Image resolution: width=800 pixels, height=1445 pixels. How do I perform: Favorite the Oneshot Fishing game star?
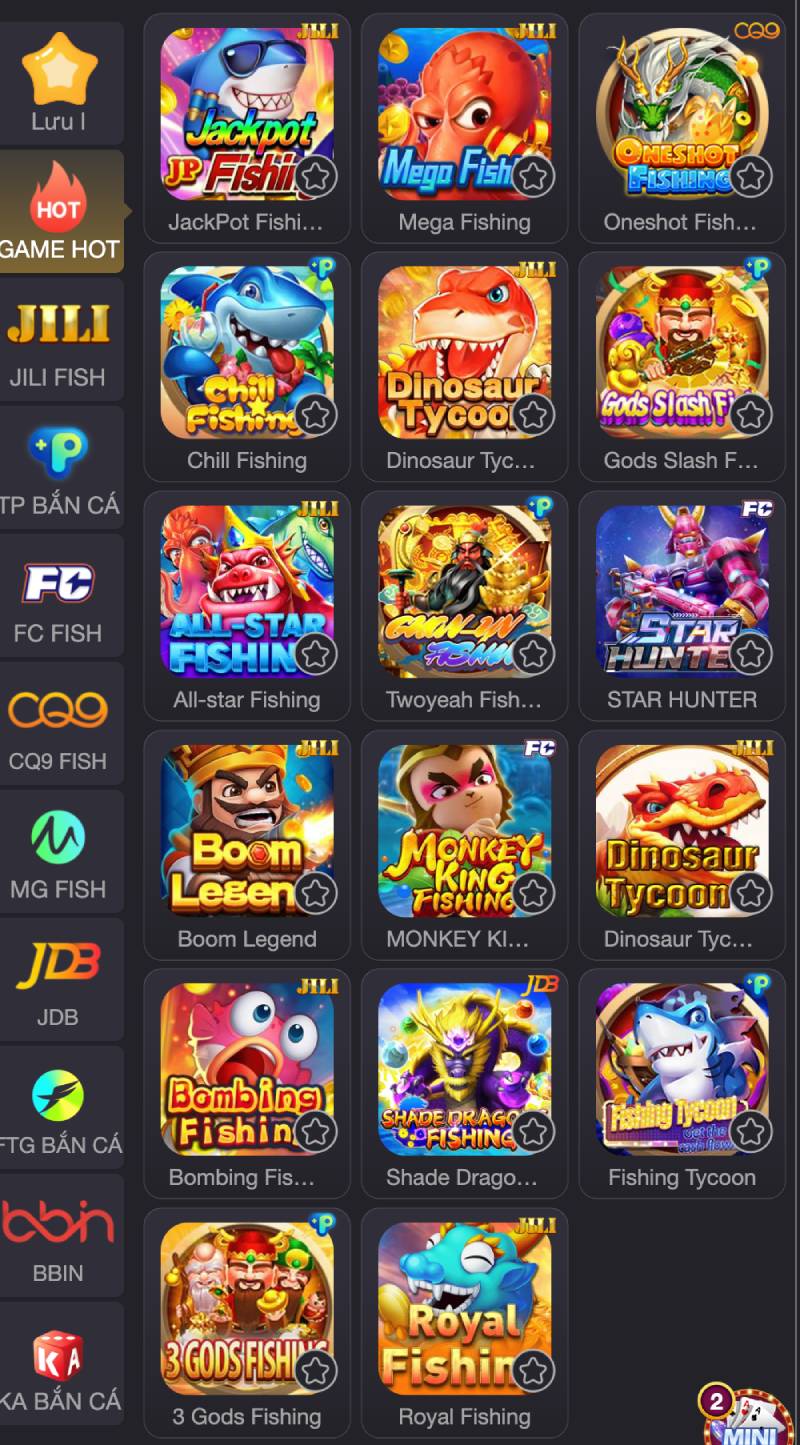[x=751, y=176]
